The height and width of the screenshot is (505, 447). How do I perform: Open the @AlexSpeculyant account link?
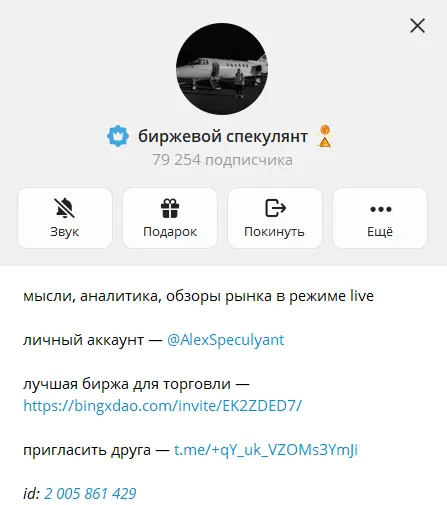tap(226, 340)
